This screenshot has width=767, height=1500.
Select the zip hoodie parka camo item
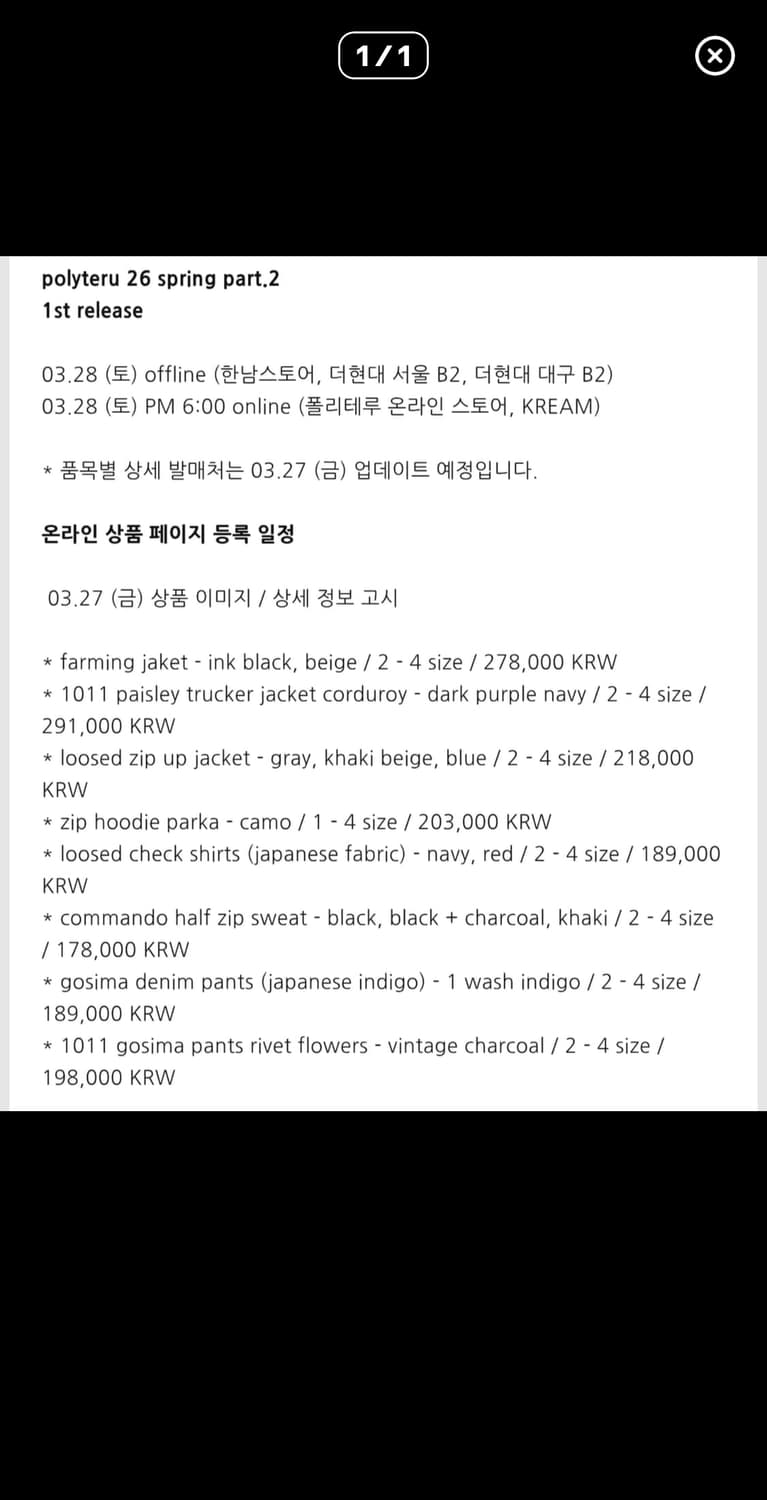296,821
